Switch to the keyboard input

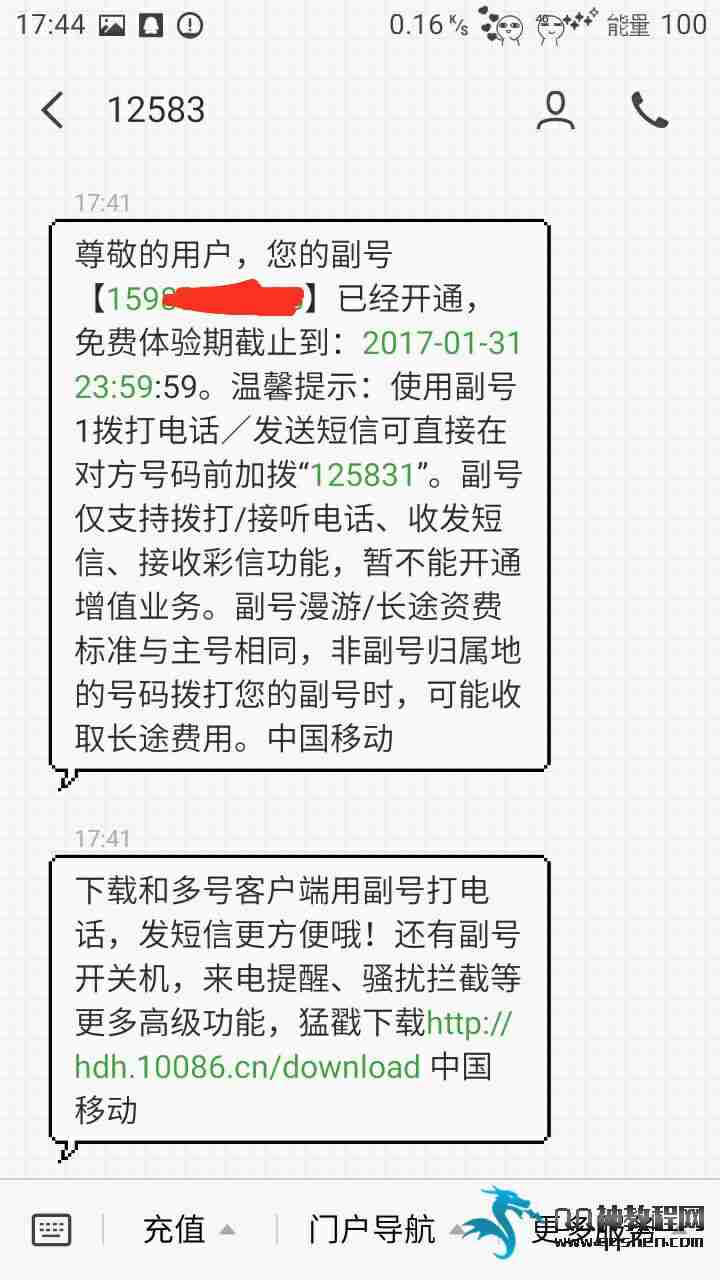click(x=51, y=1228)
